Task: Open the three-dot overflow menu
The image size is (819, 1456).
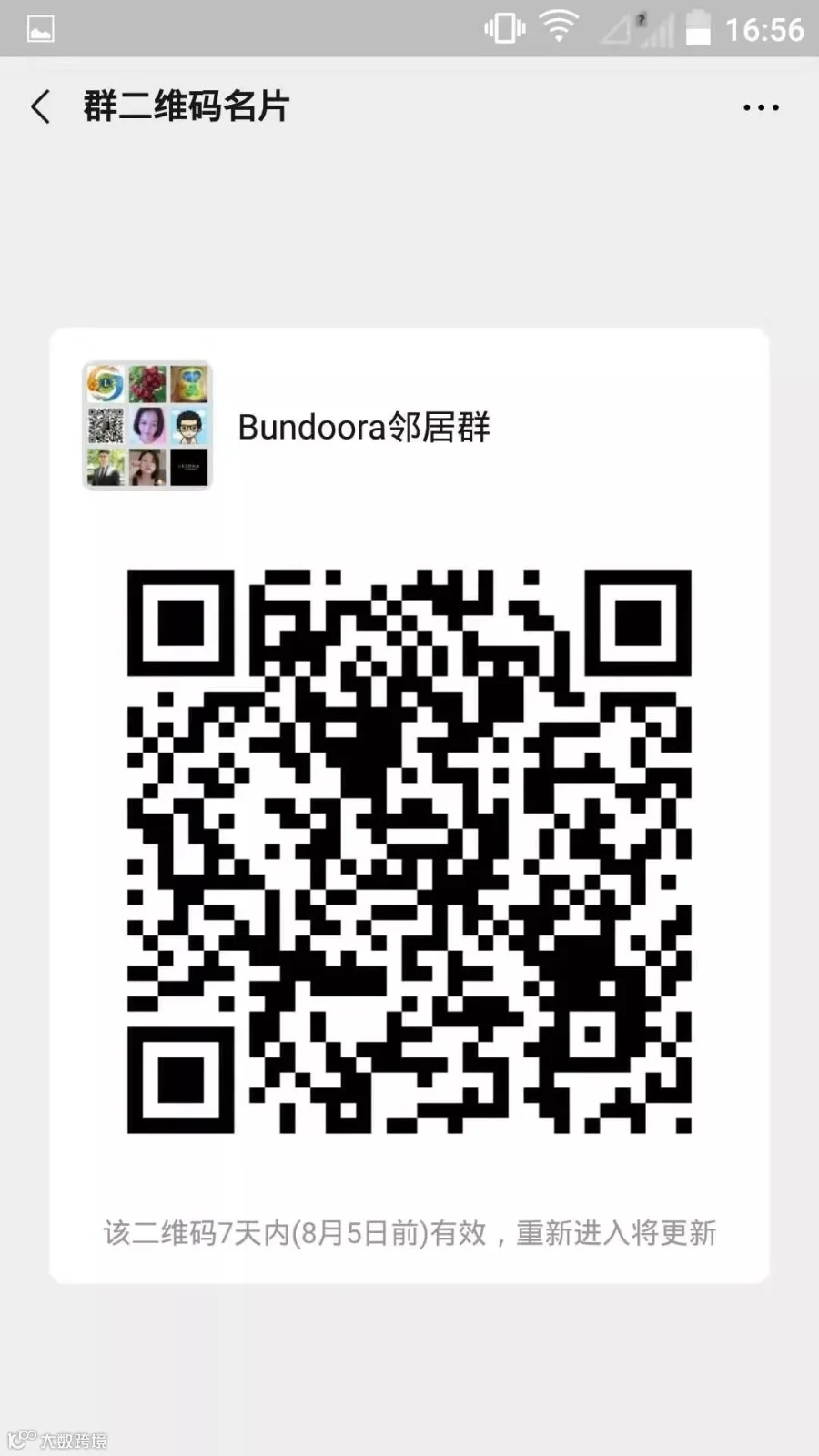Action: tap(761, 107)
